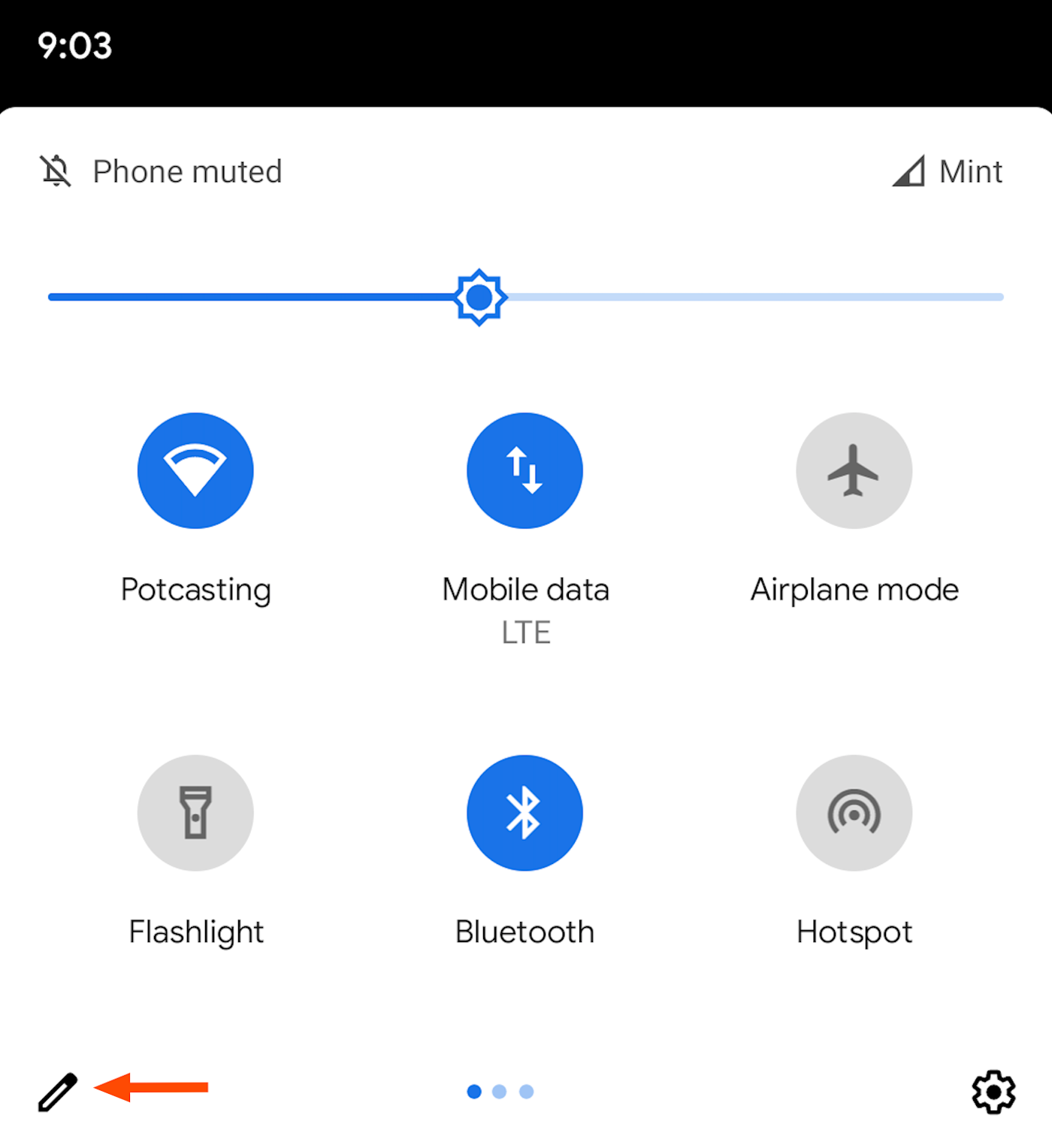
Task: Tap the pencil edit icon
Action: 58,1092
